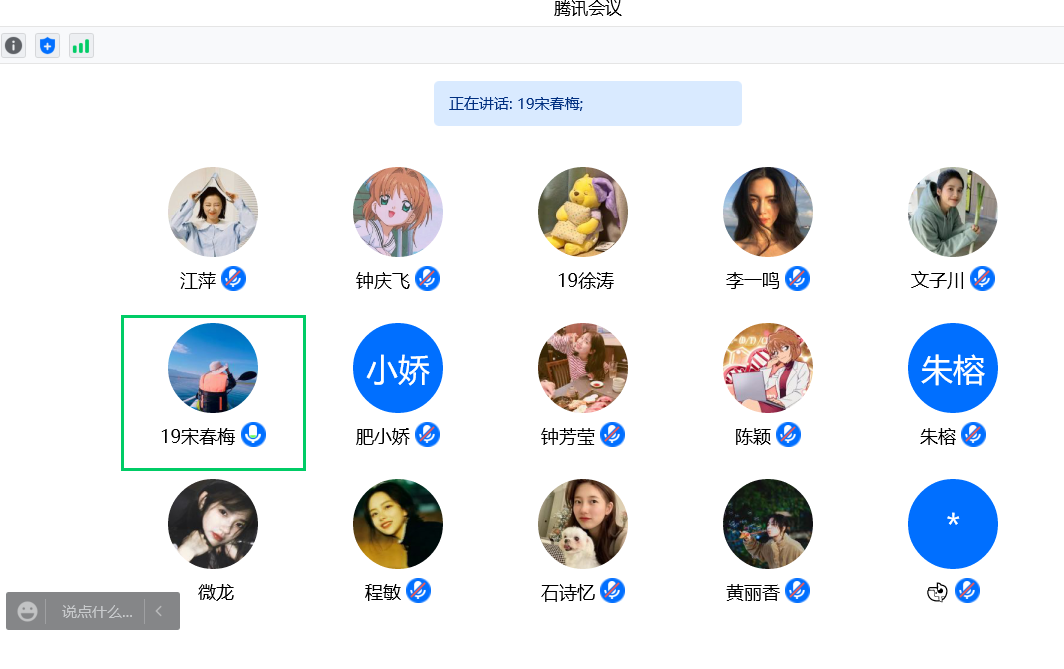
Task: Open the security shield icon
Action: pyautogui.click(x=47, y=45)
